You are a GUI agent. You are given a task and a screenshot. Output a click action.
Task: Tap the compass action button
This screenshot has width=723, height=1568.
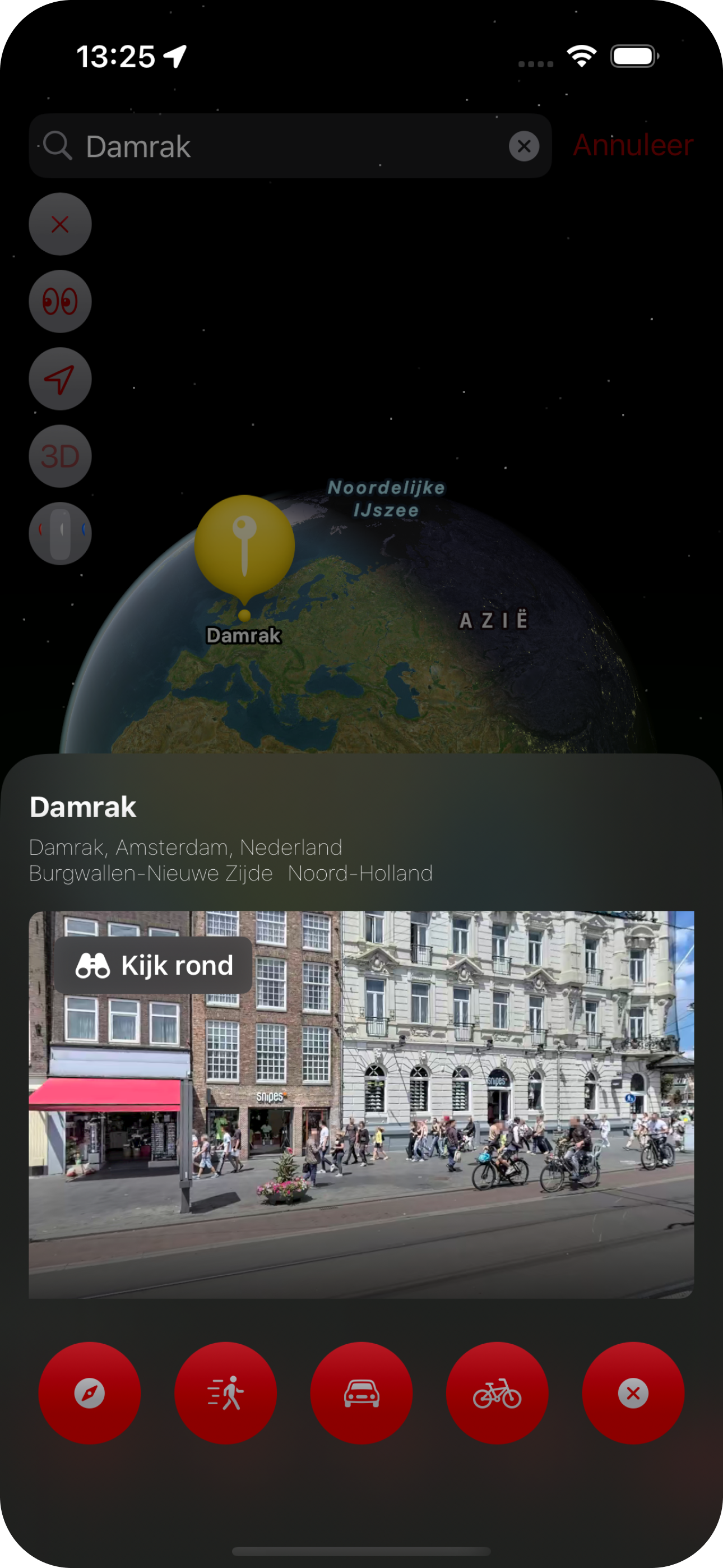tap(90, 1392)
